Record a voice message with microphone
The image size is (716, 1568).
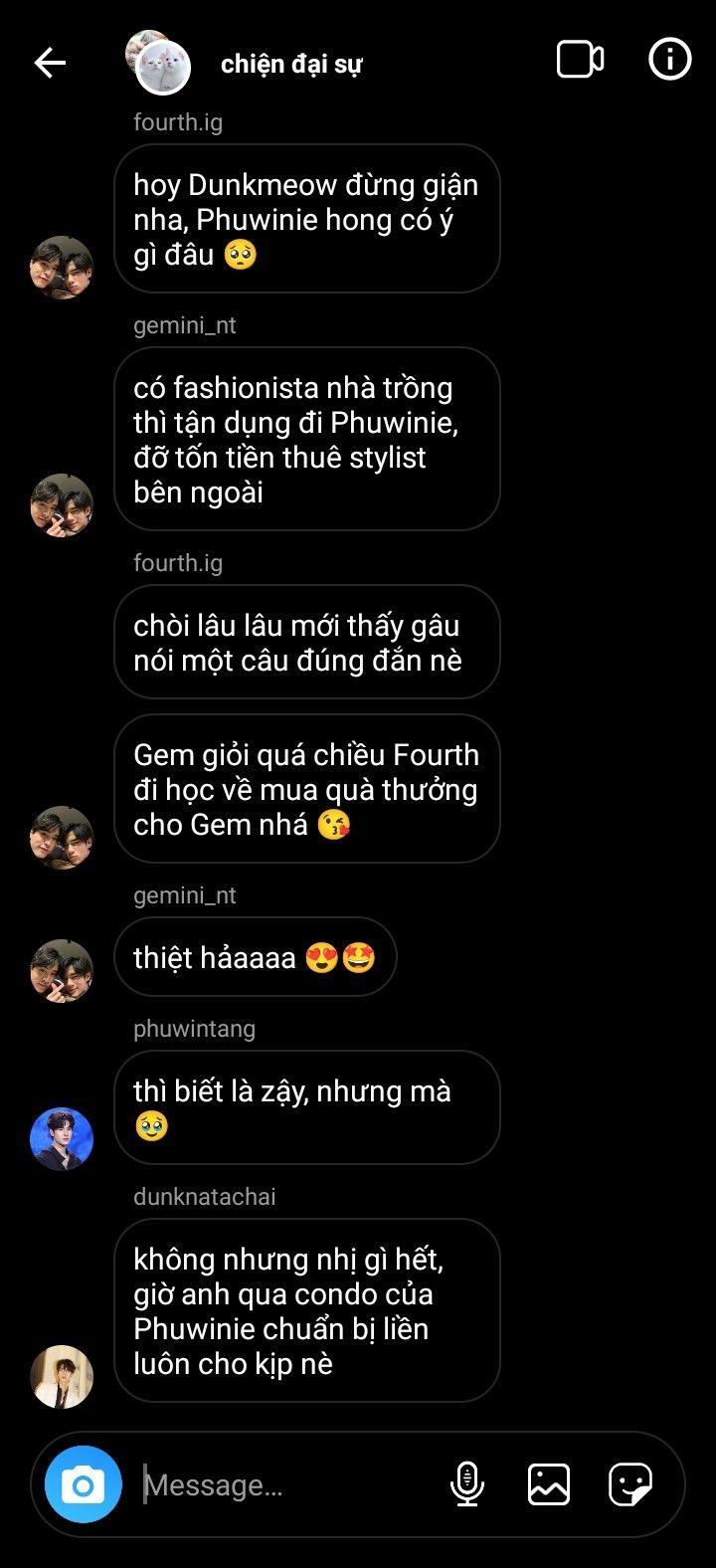point(466,1484)
